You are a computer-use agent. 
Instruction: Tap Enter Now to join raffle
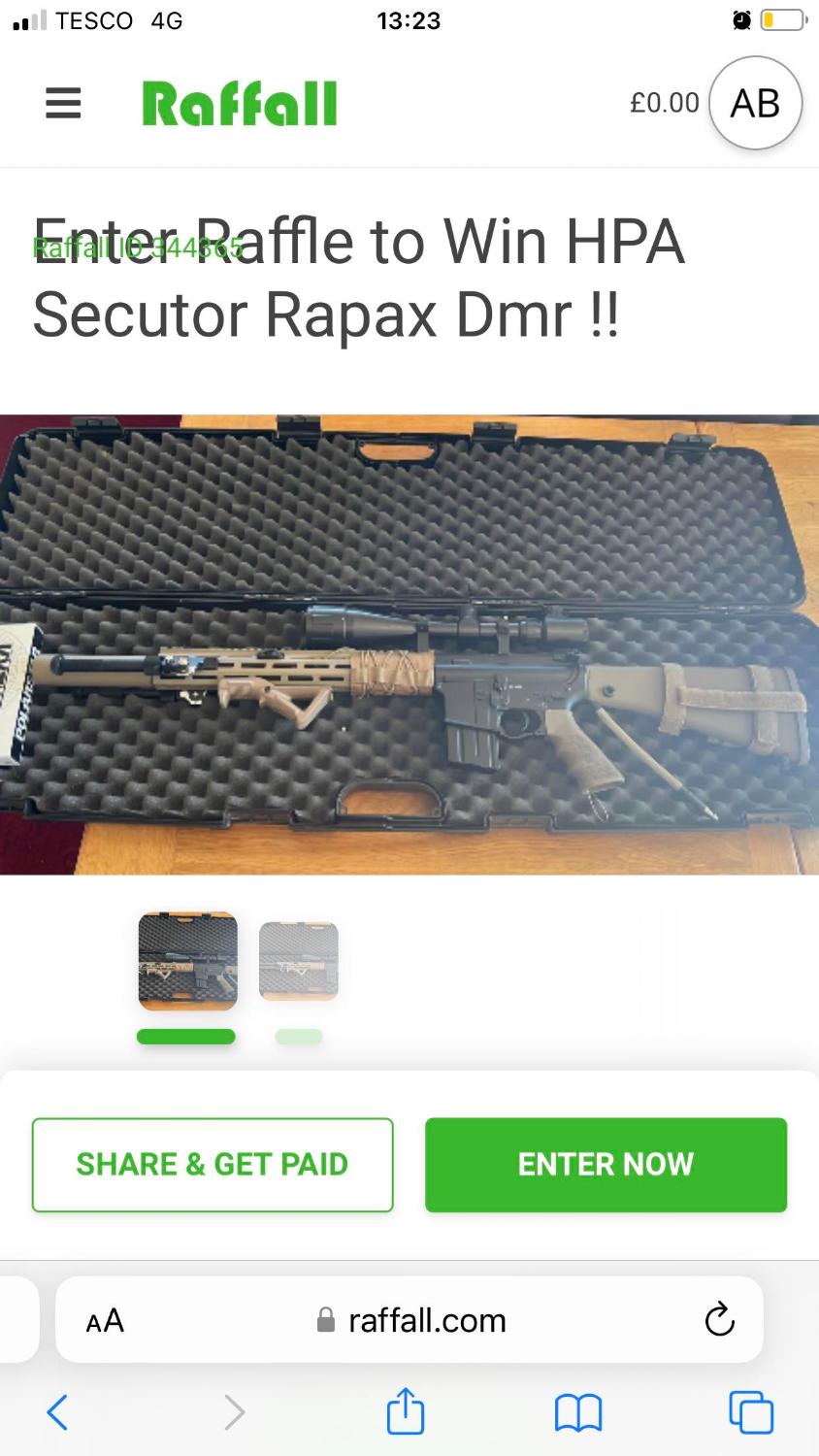606,1165
